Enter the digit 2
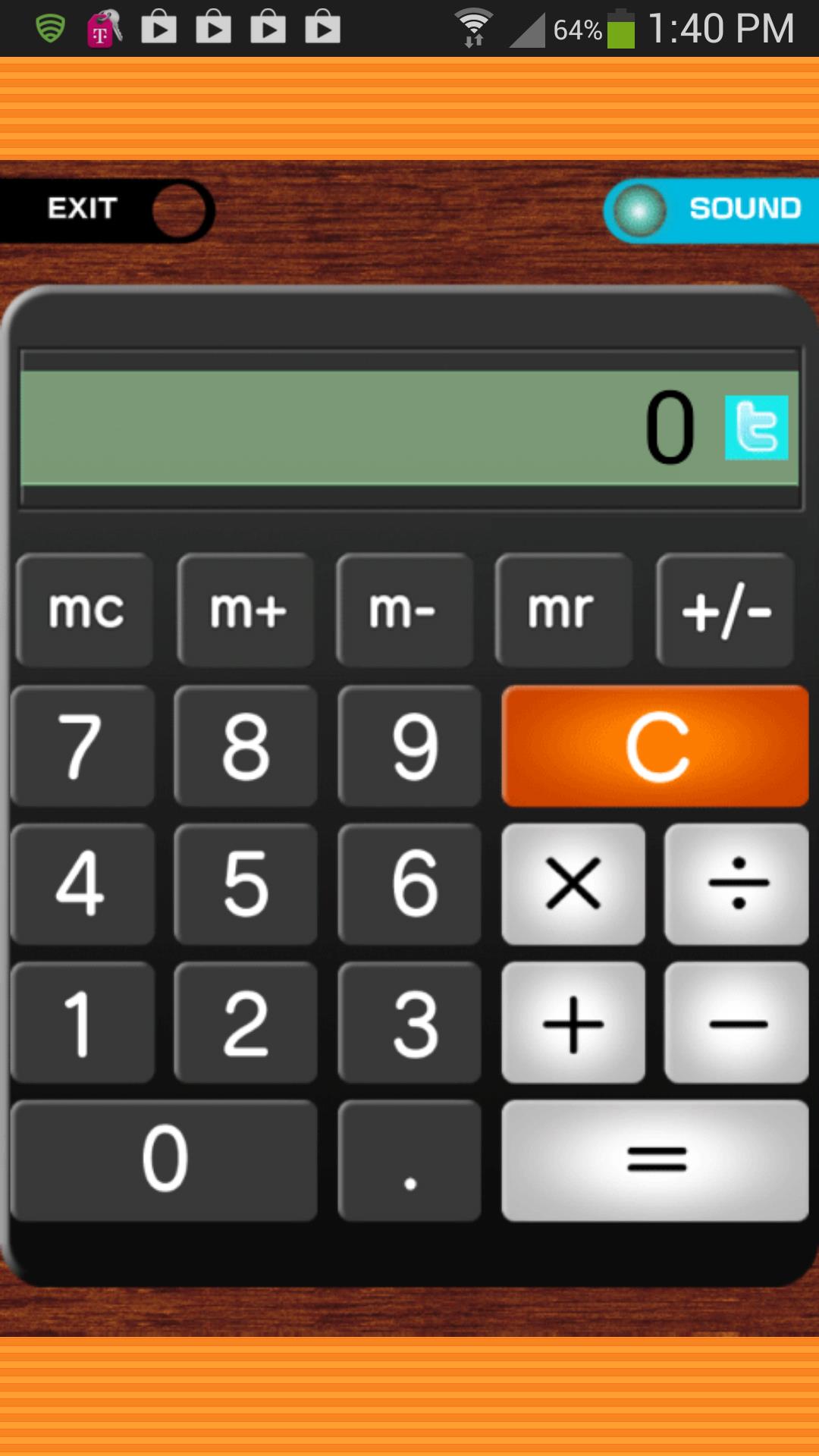Image resolution: width=819 pixels, height=1456 pixels. 246,1022
